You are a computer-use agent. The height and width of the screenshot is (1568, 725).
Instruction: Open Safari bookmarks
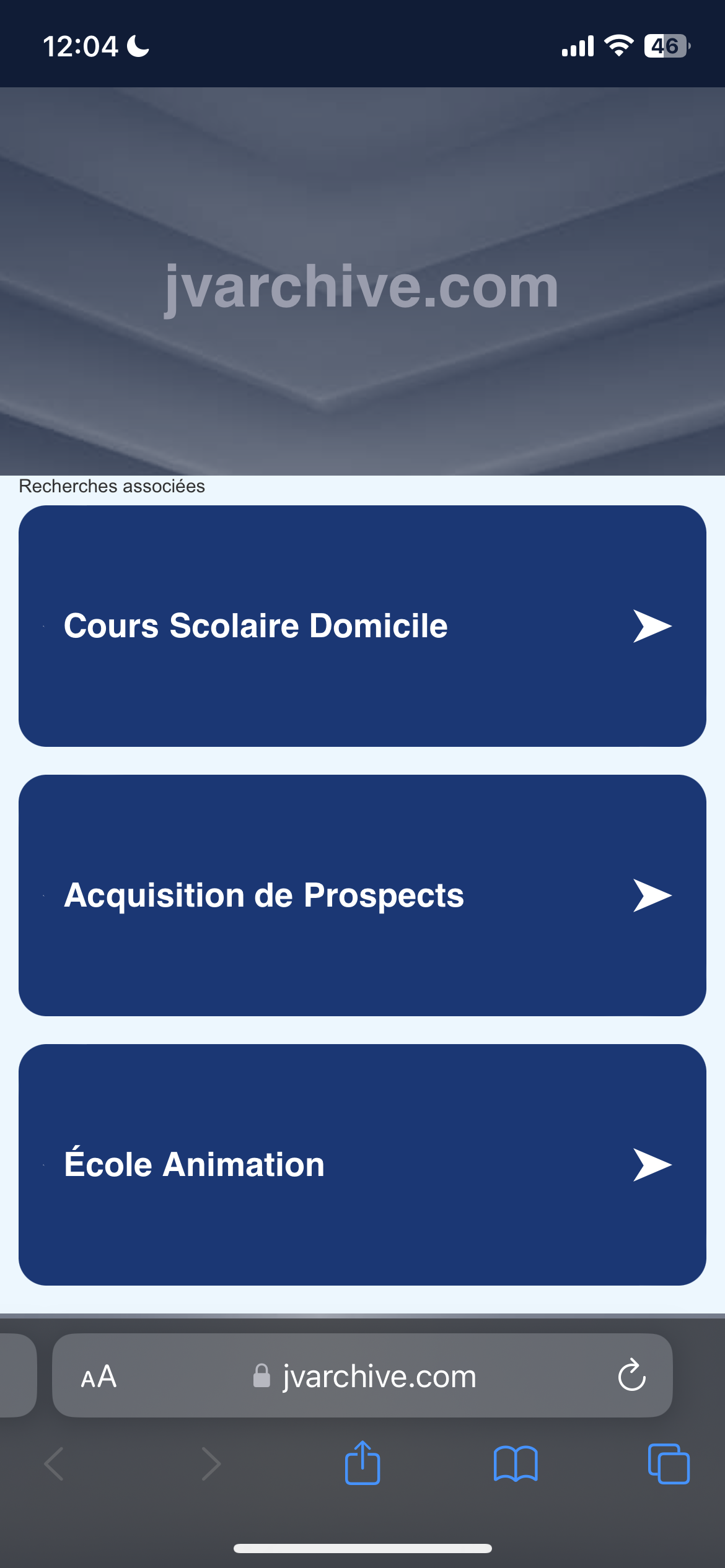tap(516, 1464)
